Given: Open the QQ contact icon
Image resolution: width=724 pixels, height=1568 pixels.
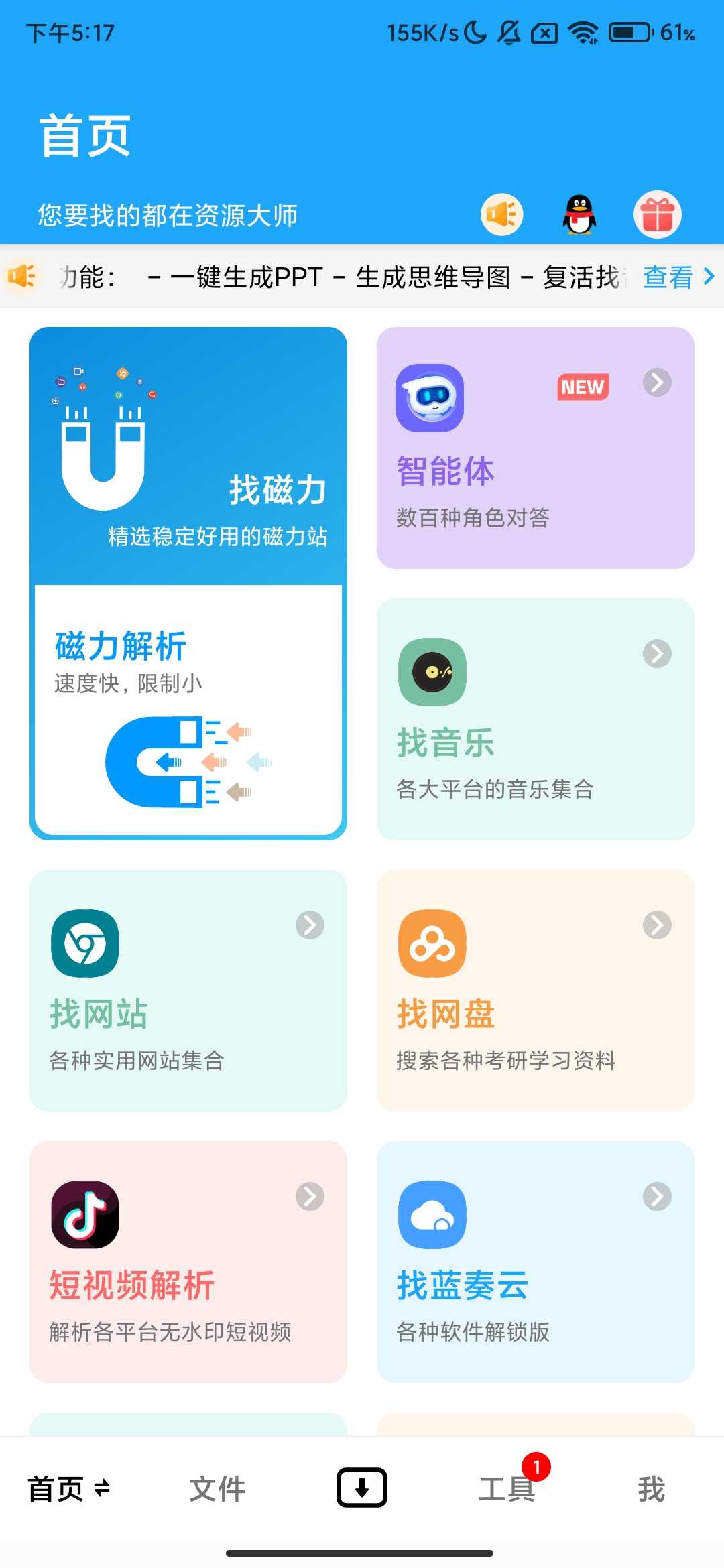Looking at the screenshot, I should [x=579, y=214].
